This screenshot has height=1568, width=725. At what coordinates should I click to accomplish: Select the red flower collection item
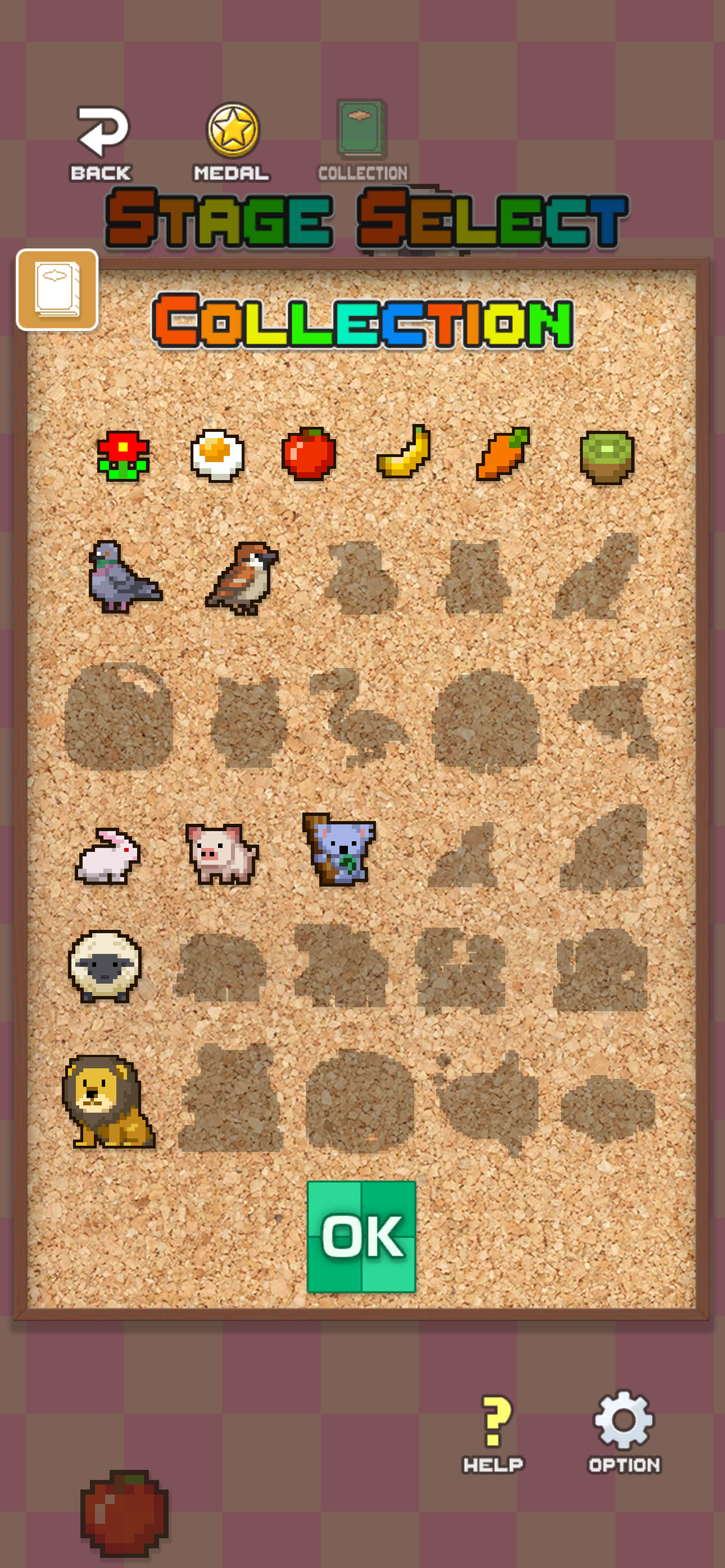coord(123,455)
